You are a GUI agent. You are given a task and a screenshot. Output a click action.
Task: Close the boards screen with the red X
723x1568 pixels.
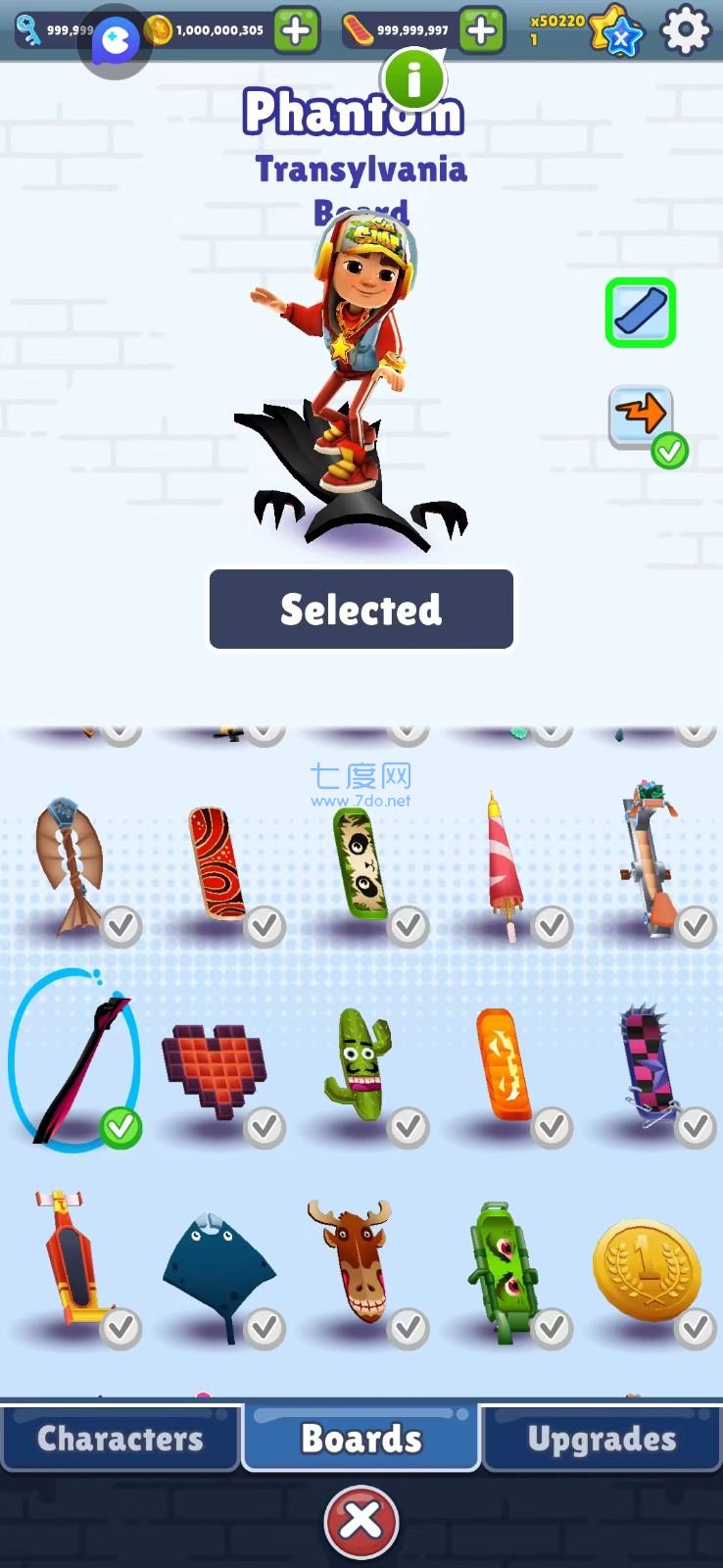click(x=361, y=1521)
